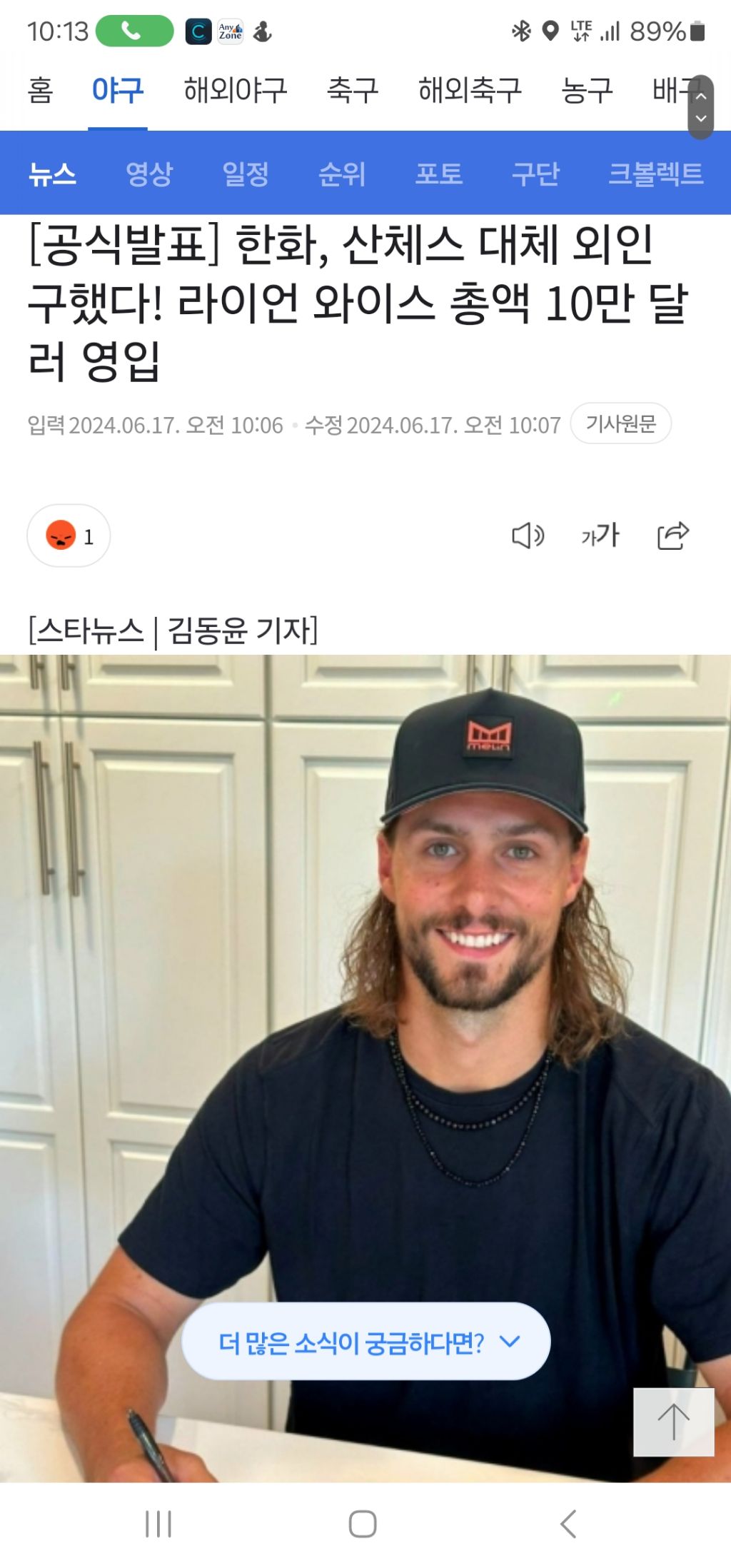Open recent apps from the navigation bar
This screenshot has width=731, height=1568.
pos(158,1524)
